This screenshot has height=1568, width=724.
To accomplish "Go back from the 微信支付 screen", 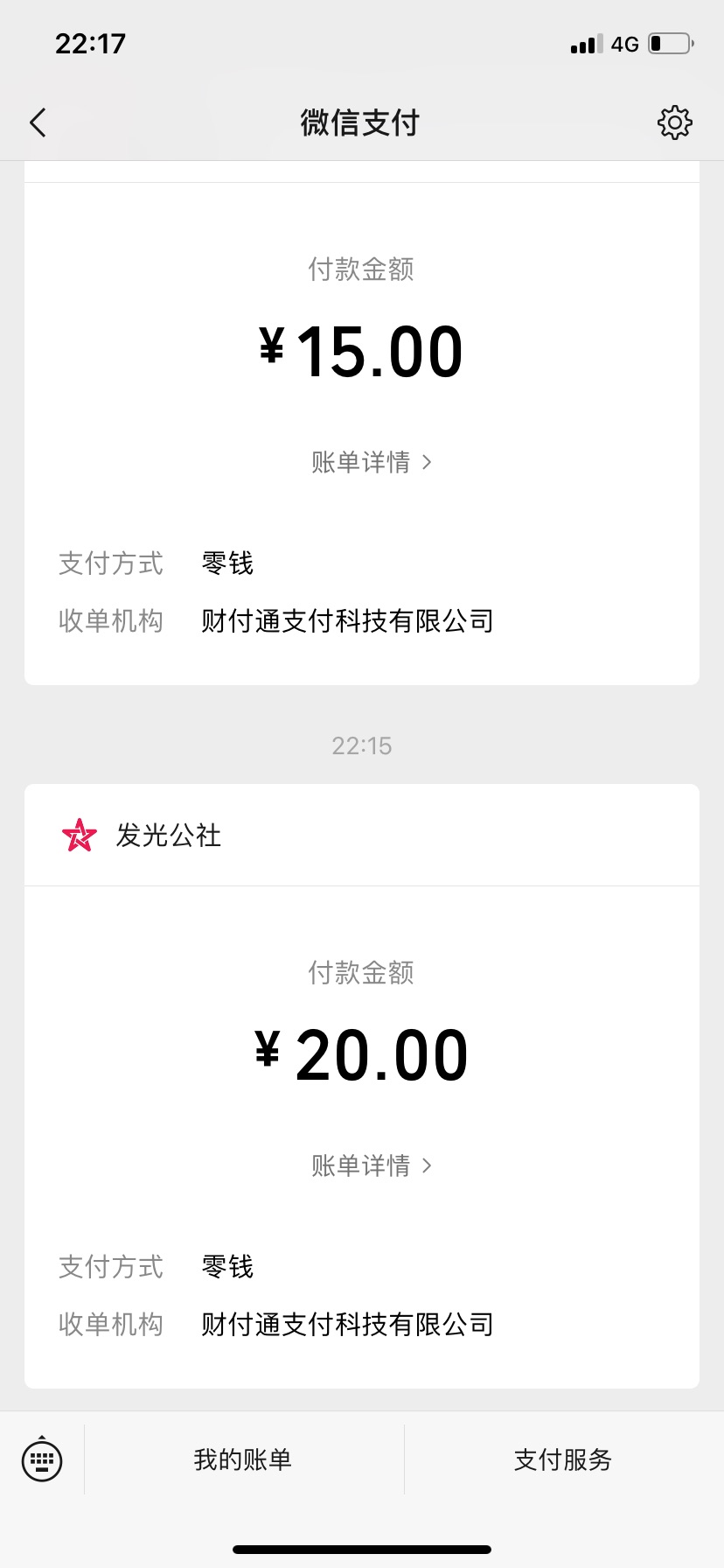I will [x=38, y=123].
